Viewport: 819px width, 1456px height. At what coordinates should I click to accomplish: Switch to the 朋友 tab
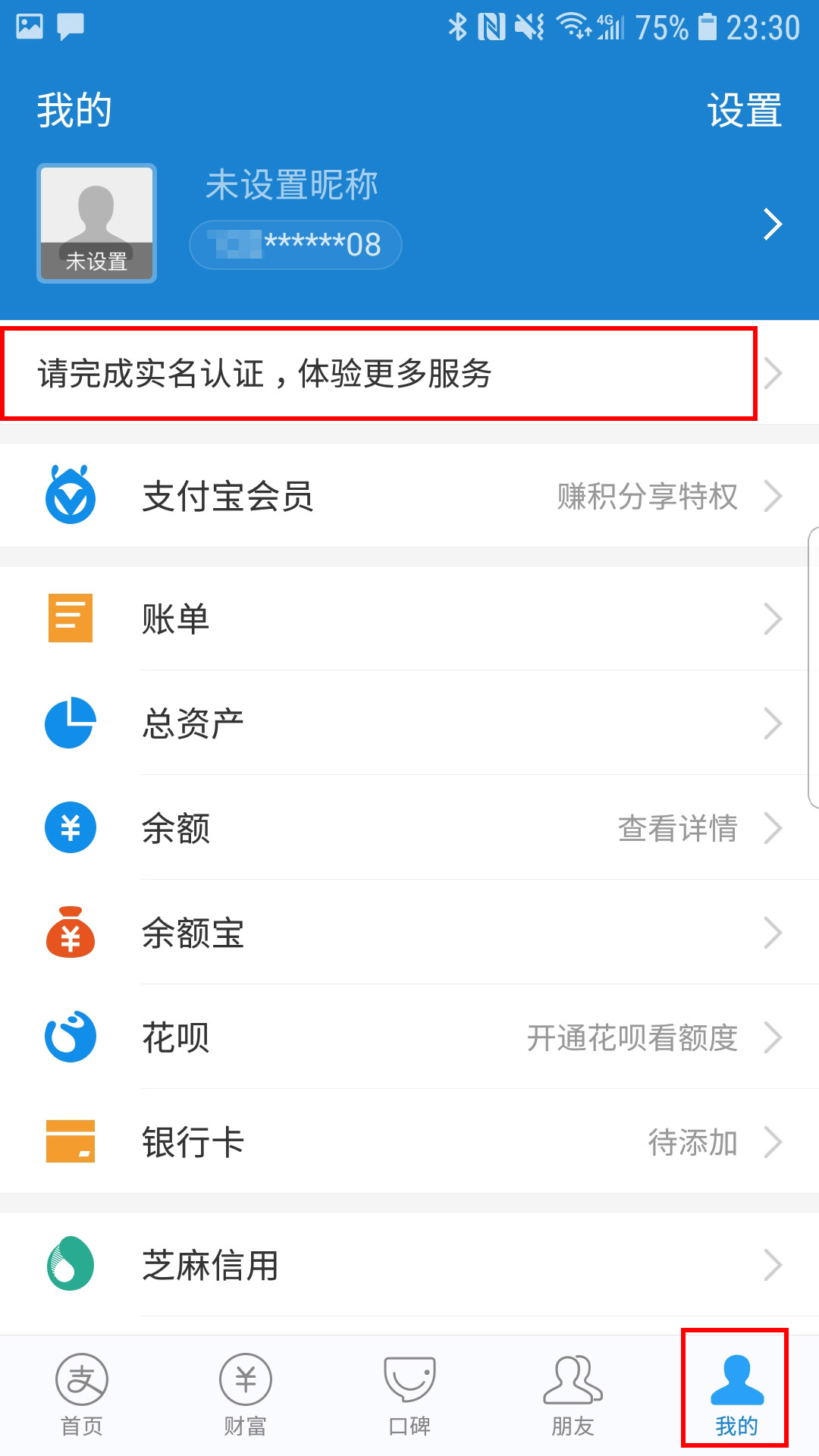[x=573, y=1395]
